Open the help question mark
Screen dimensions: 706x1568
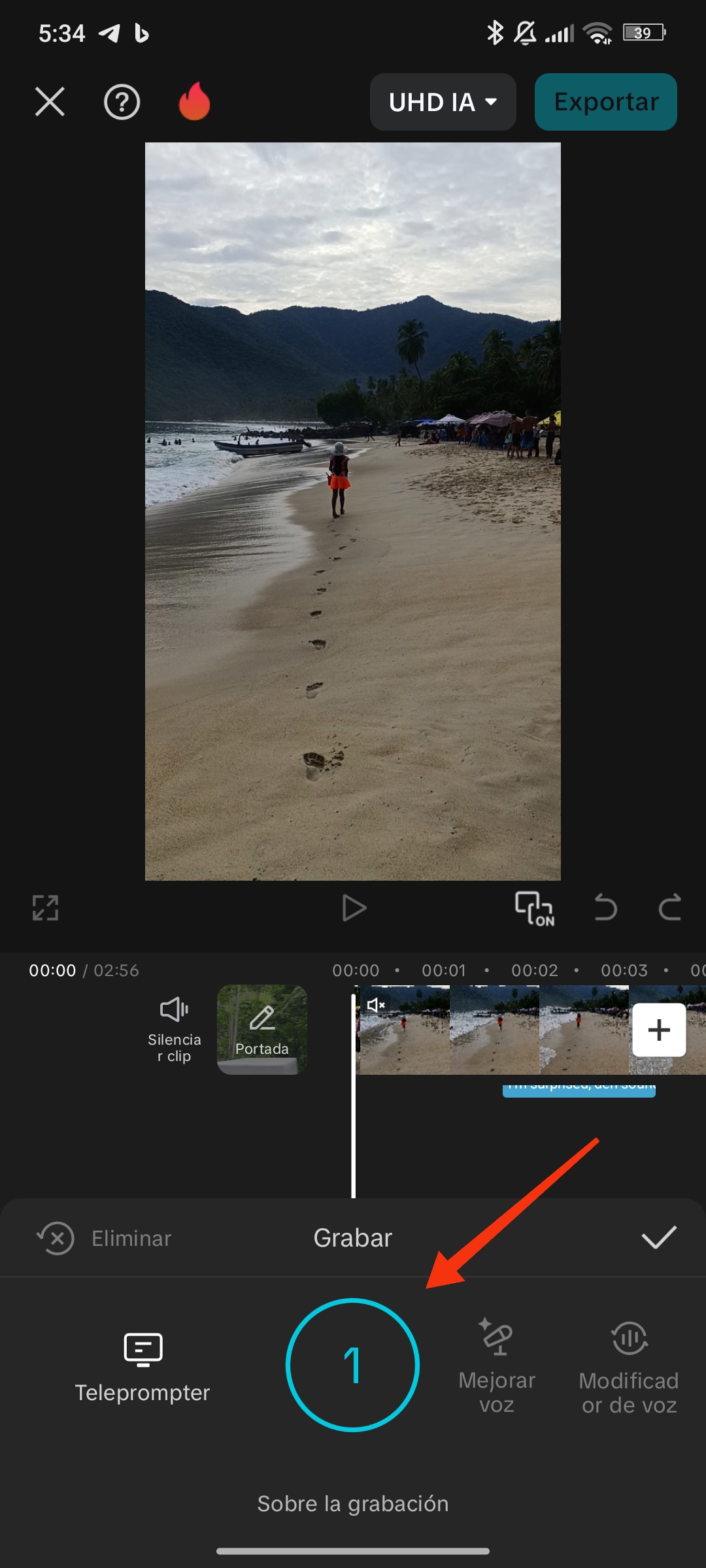[x=122, y=102]
